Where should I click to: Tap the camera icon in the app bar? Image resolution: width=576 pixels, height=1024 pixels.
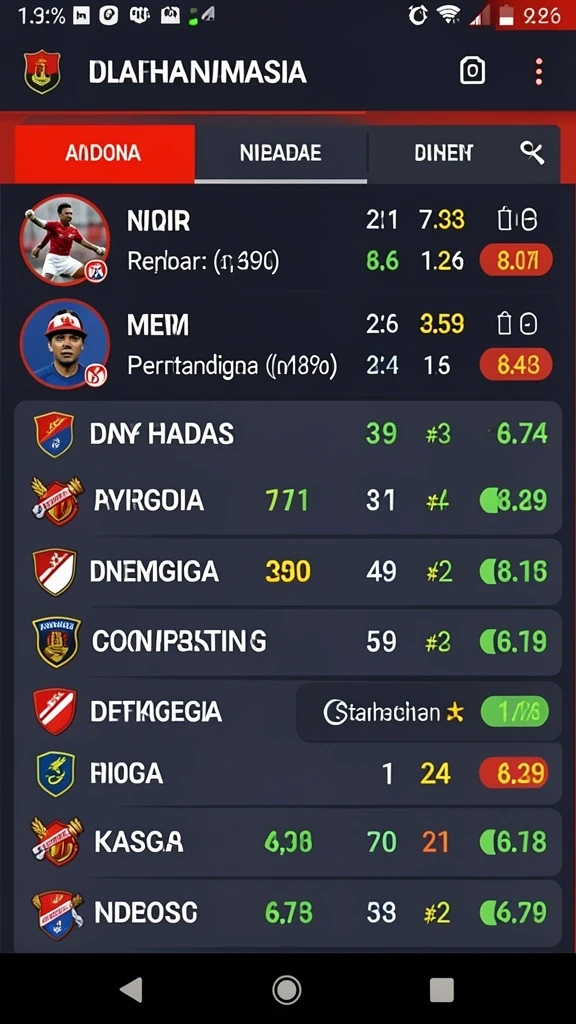(472, 71)
